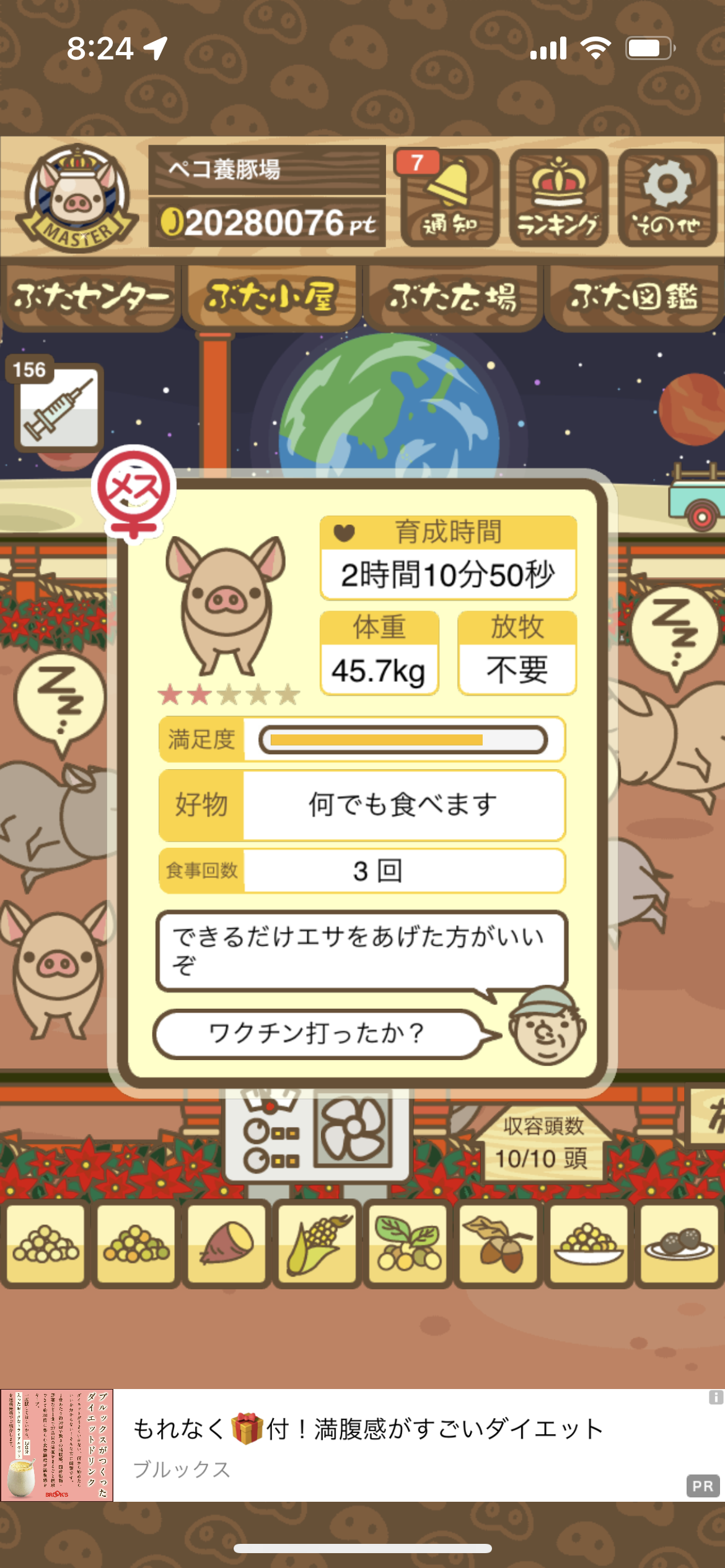Switch to ぶた小屋 tab
The image size is (725, 1568).
[x=271, y=297]
